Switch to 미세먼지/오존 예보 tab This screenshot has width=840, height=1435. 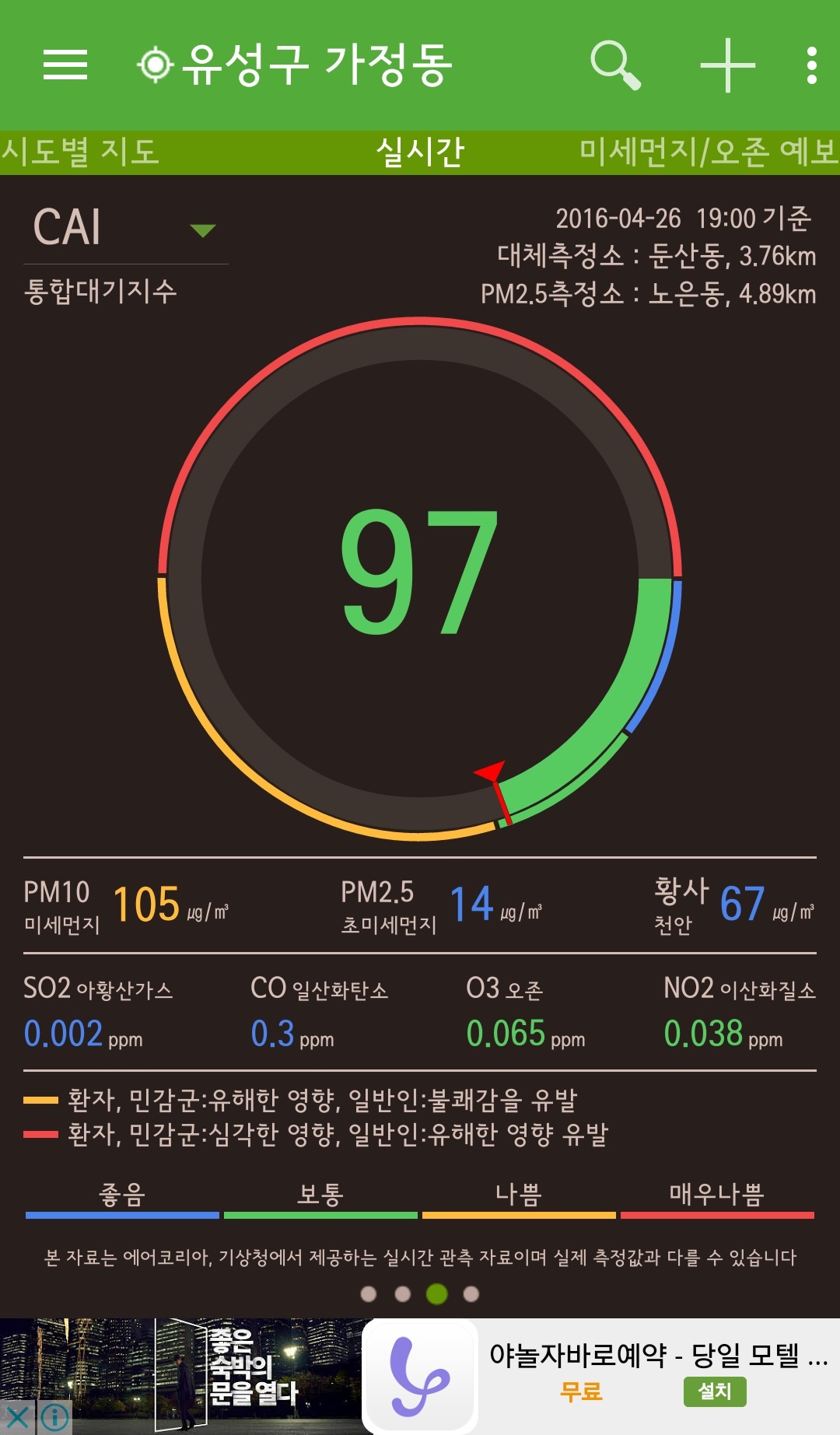(708, 152)
